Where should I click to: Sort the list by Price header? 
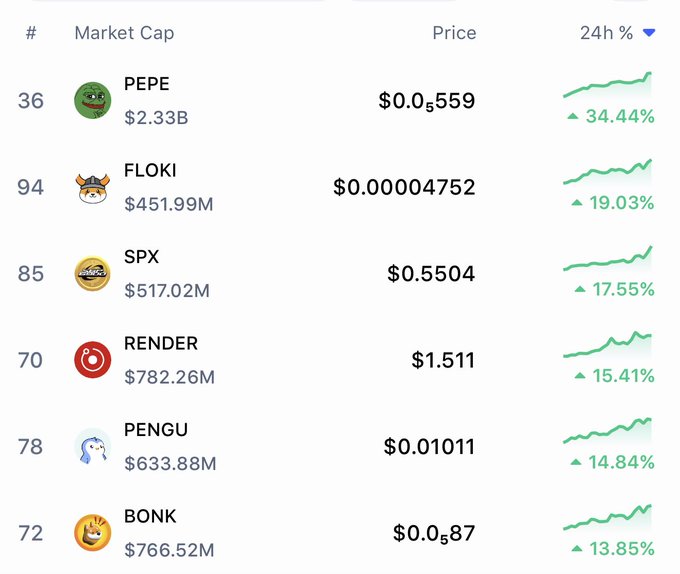454,33
